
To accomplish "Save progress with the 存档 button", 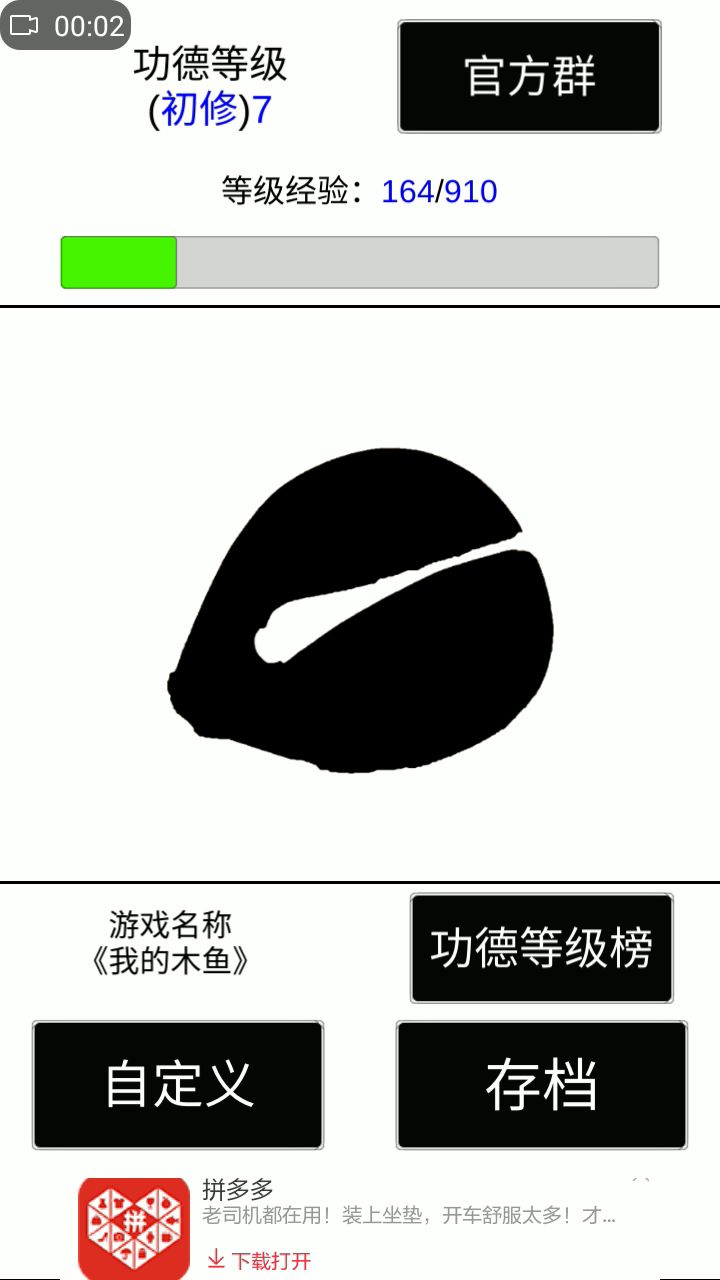I will (541, 1085).
